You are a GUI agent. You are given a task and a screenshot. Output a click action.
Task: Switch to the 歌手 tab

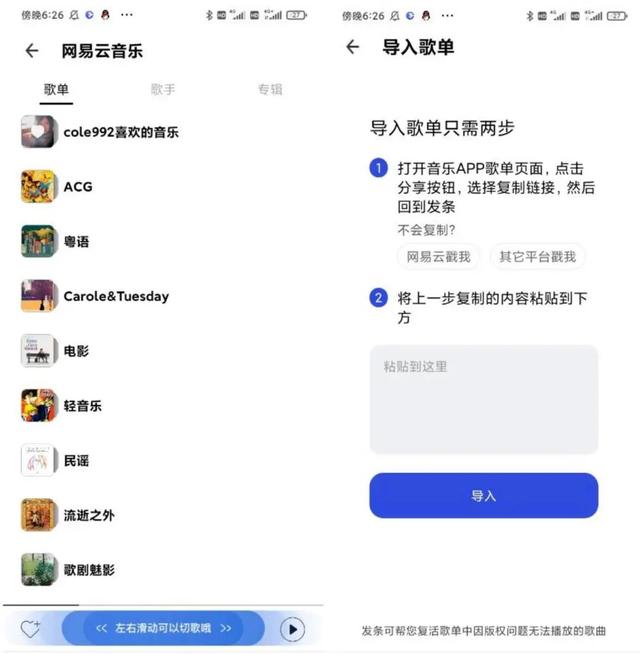pos(163,90)
